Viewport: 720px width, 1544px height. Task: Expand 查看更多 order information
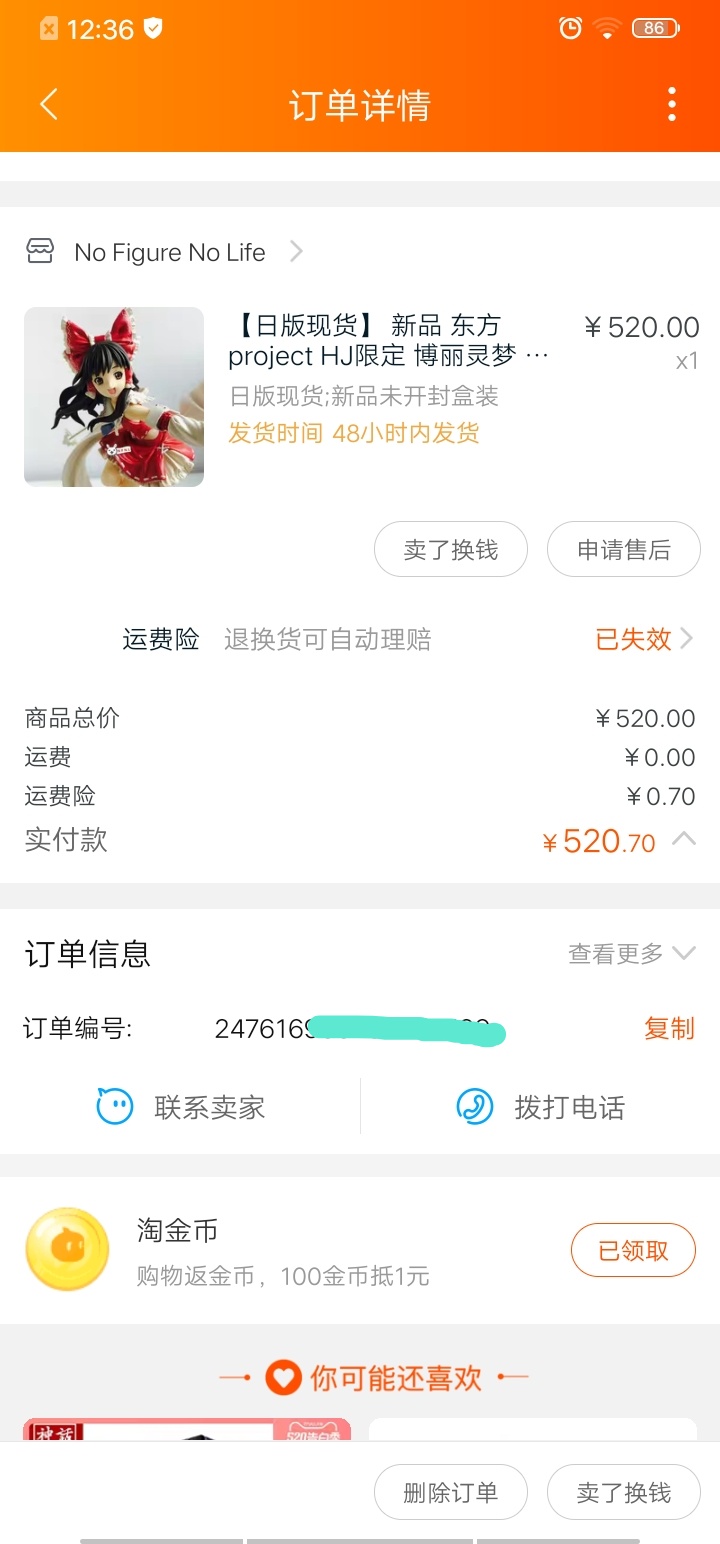pyautogui.click(x=631, y=954)
